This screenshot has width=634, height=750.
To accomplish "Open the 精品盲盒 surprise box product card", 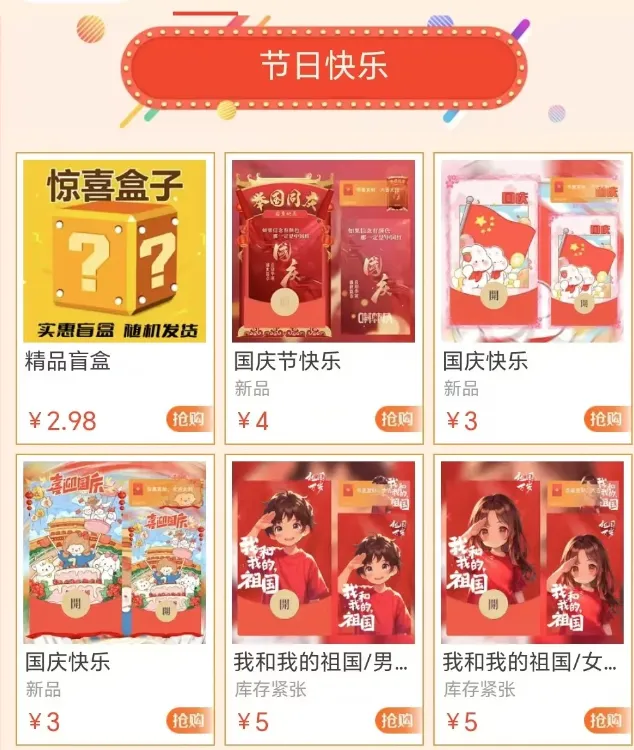I will [115, 252].
